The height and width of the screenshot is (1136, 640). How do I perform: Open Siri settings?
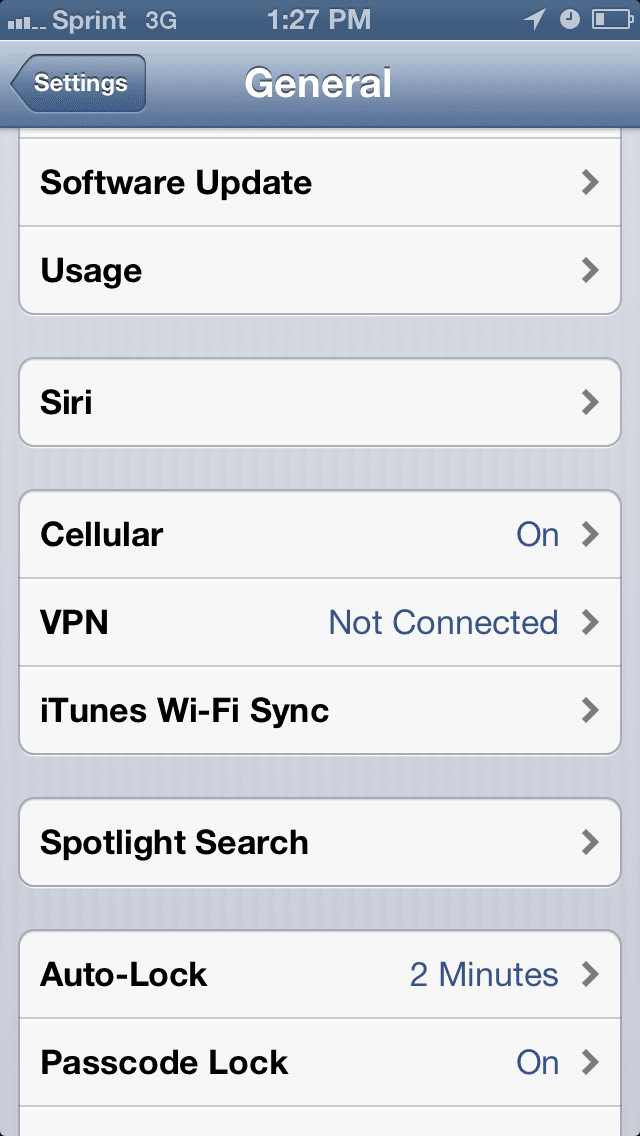point(320,403)
